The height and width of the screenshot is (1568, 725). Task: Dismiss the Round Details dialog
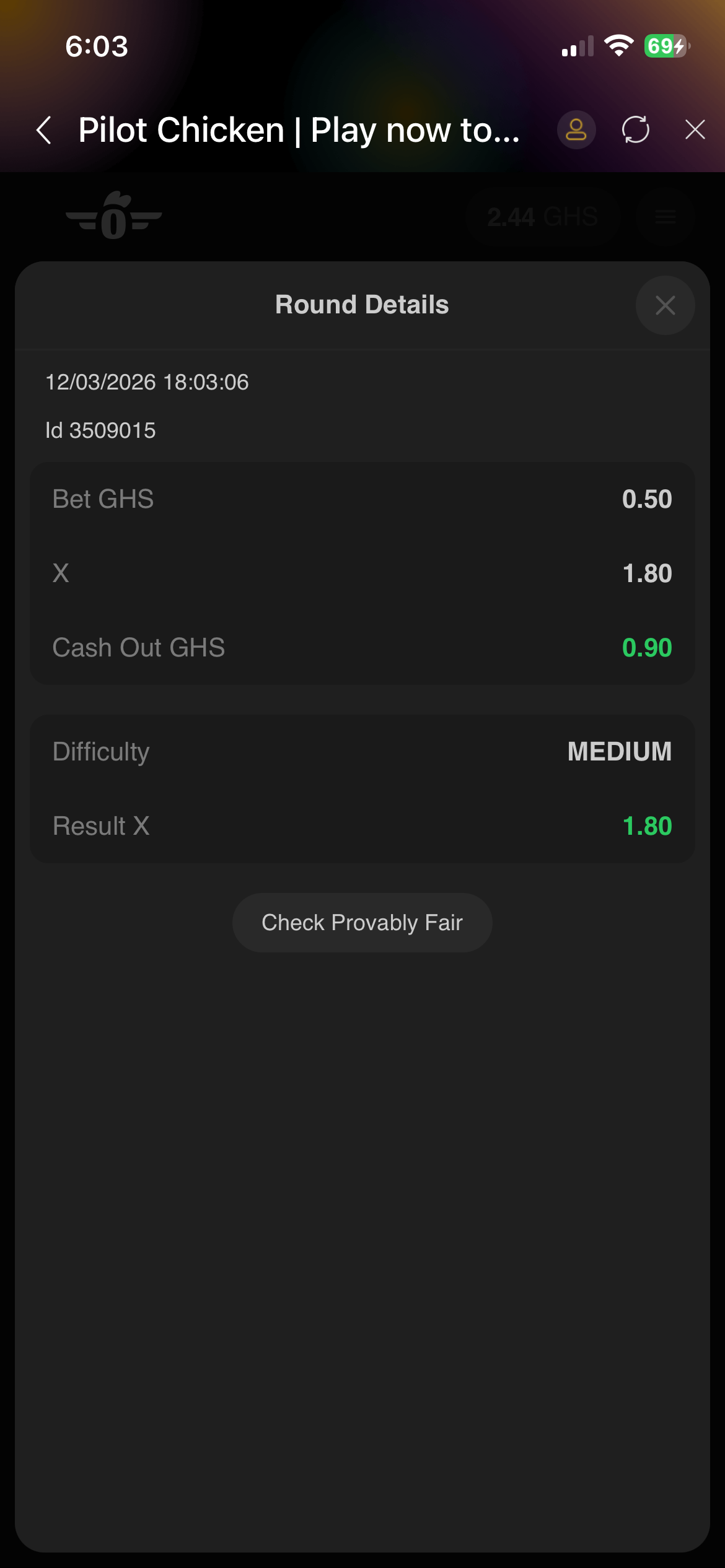pyautogui.click(x=665, y=305)
